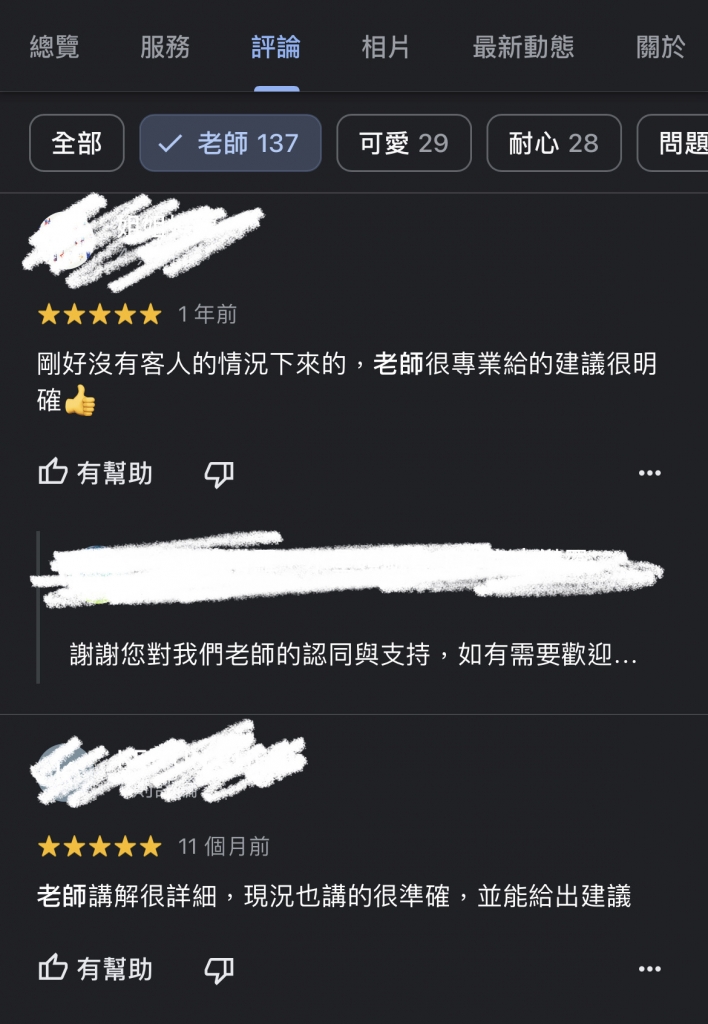
Task: Select the 全部 filter chip
Action: coord(77,143)
